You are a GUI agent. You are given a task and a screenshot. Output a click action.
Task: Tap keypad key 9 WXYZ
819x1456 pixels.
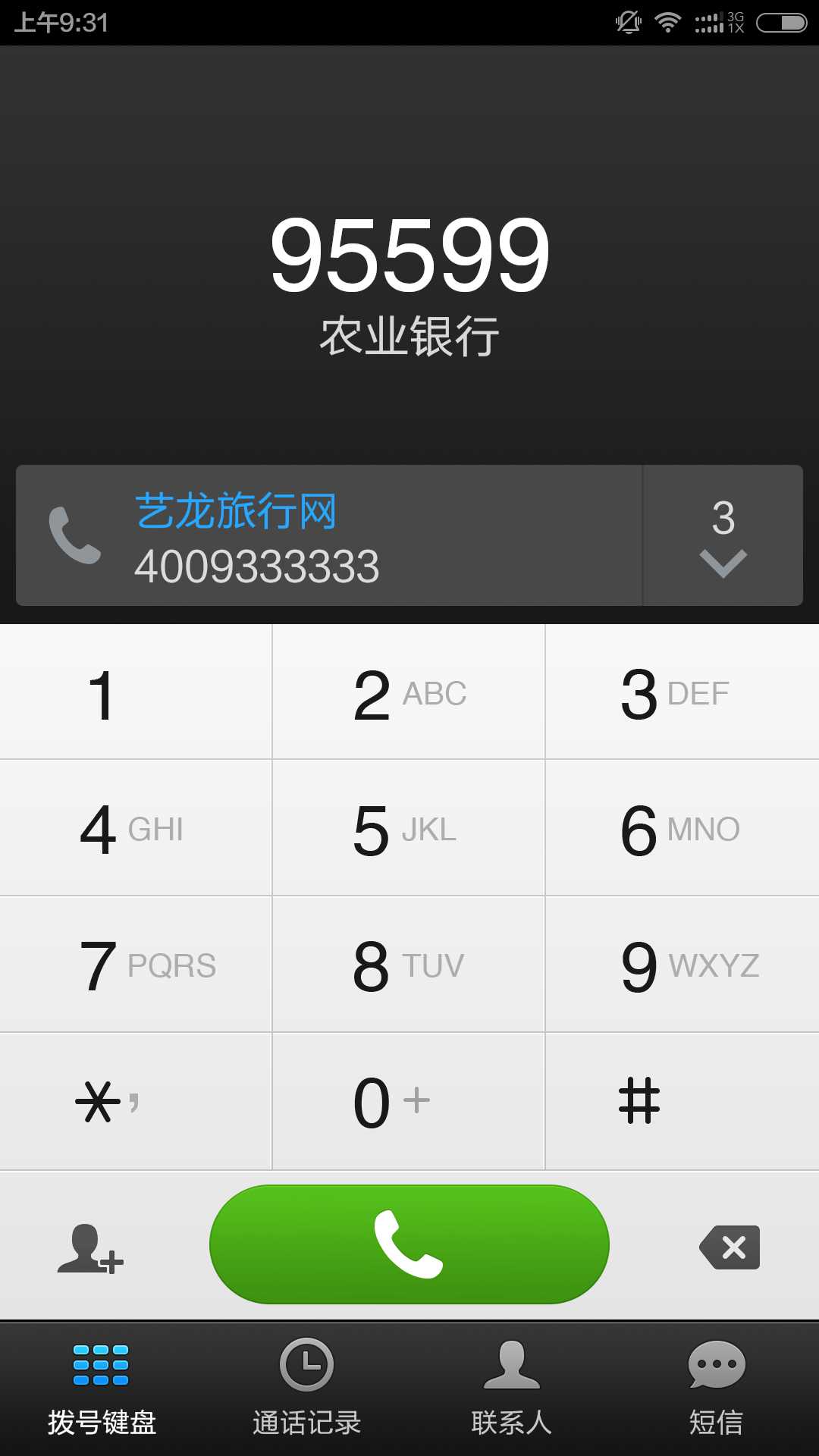(682, 965)
